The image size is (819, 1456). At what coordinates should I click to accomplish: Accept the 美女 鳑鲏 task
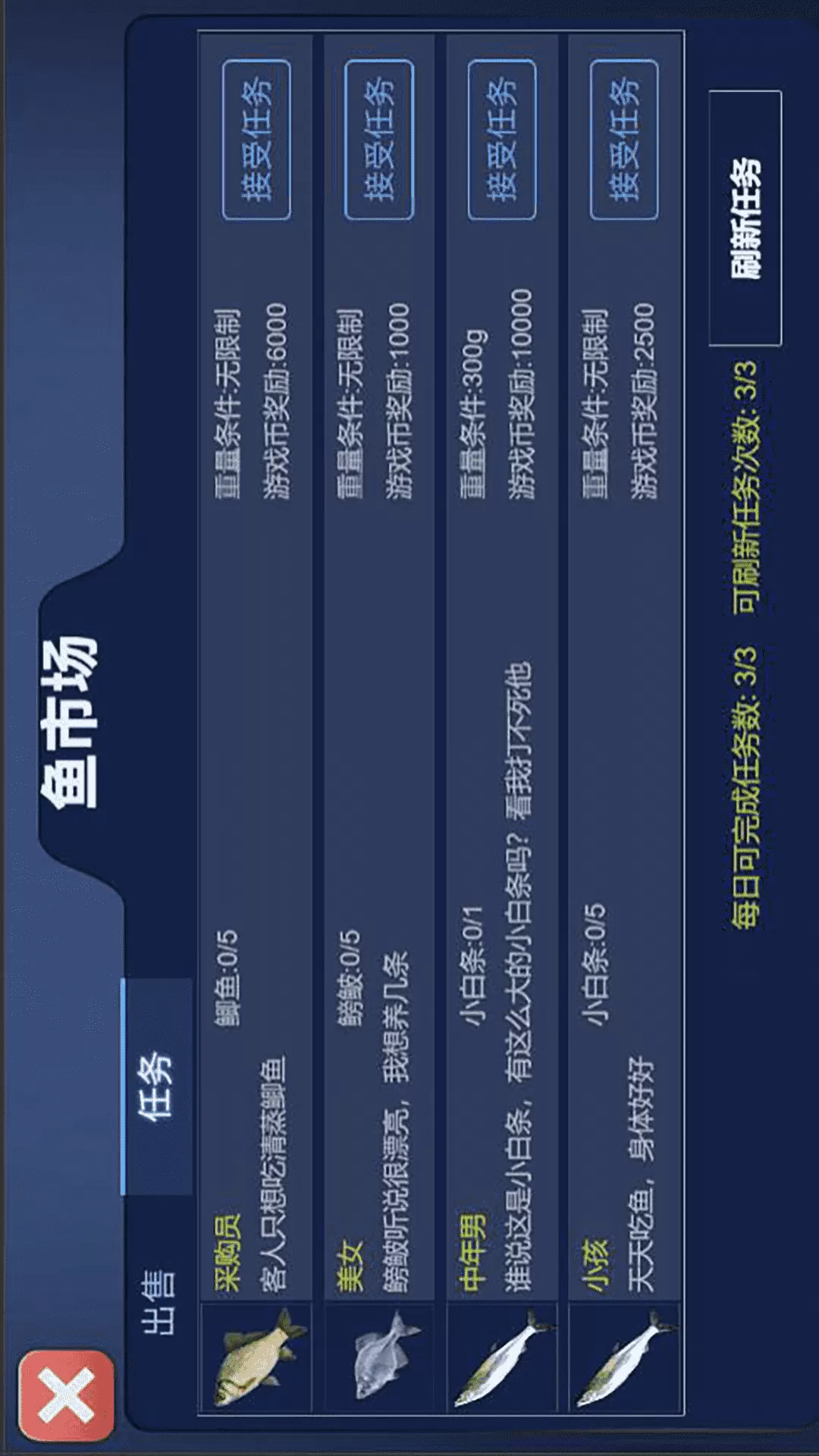coord(379,140)
